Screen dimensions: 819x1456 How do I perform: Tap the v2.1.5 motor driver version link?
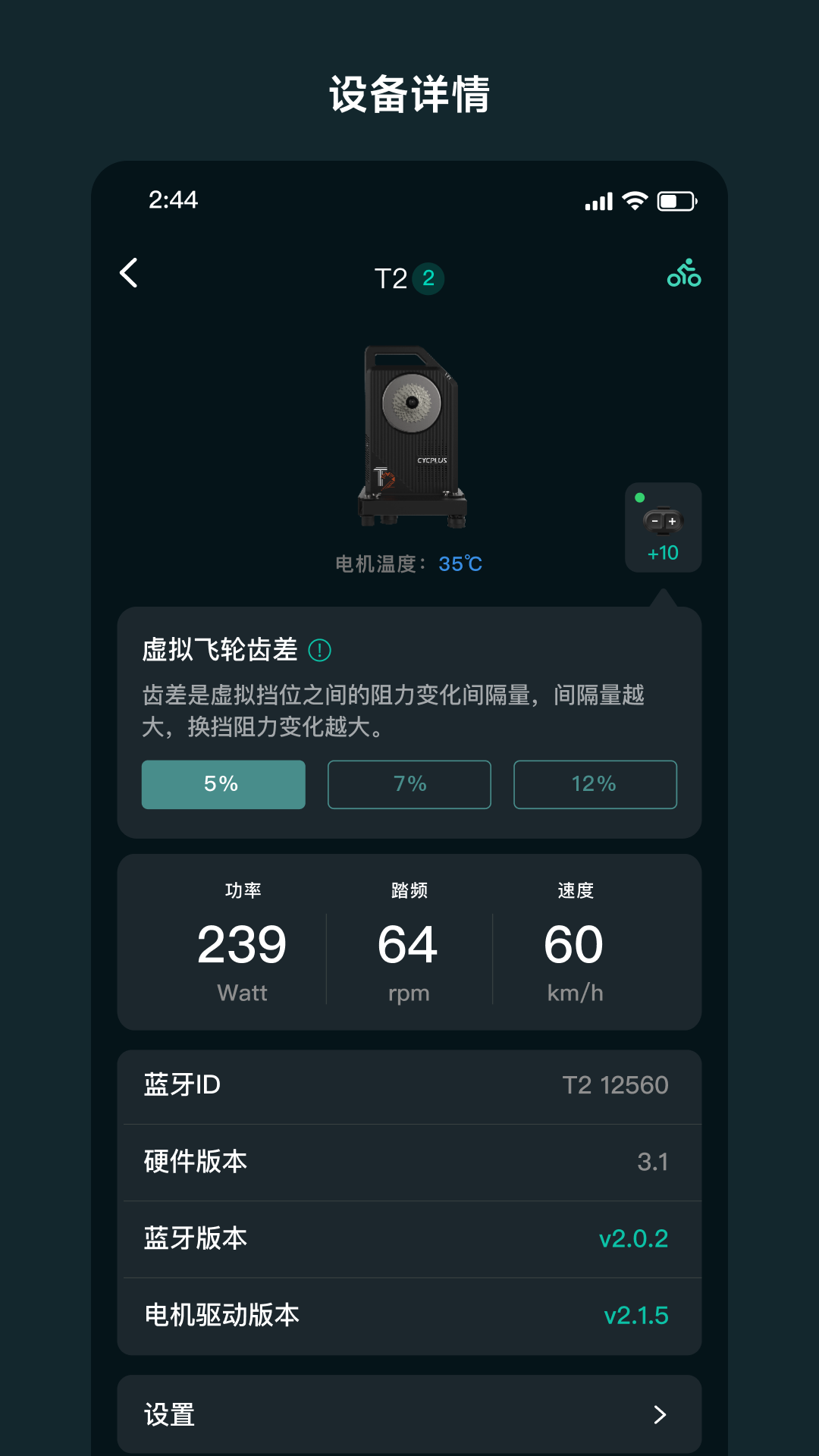pyautogui.click(x=637, y=1316)
